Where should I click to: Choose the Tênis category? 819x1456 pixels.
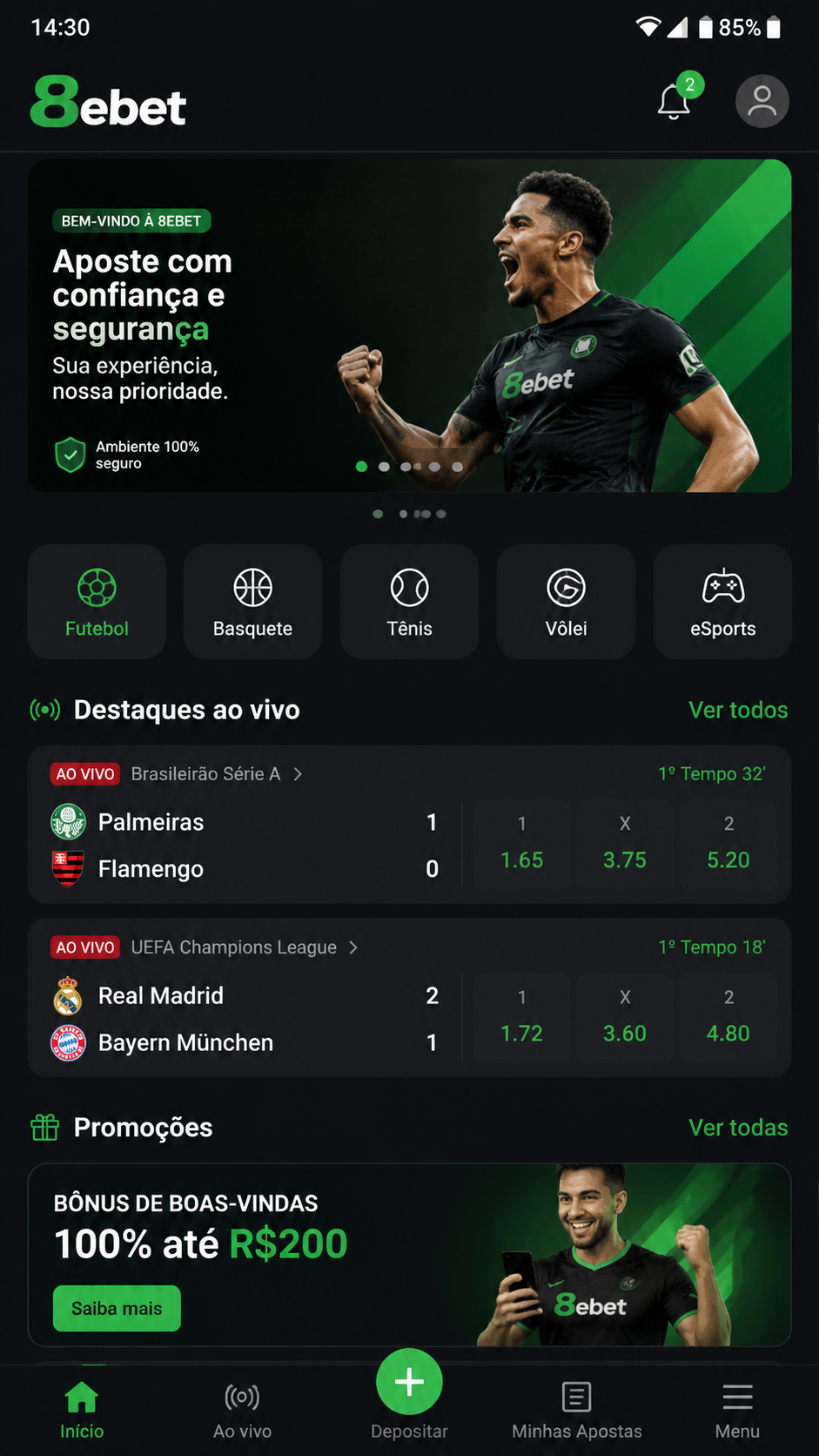click(x=409, y=602)
